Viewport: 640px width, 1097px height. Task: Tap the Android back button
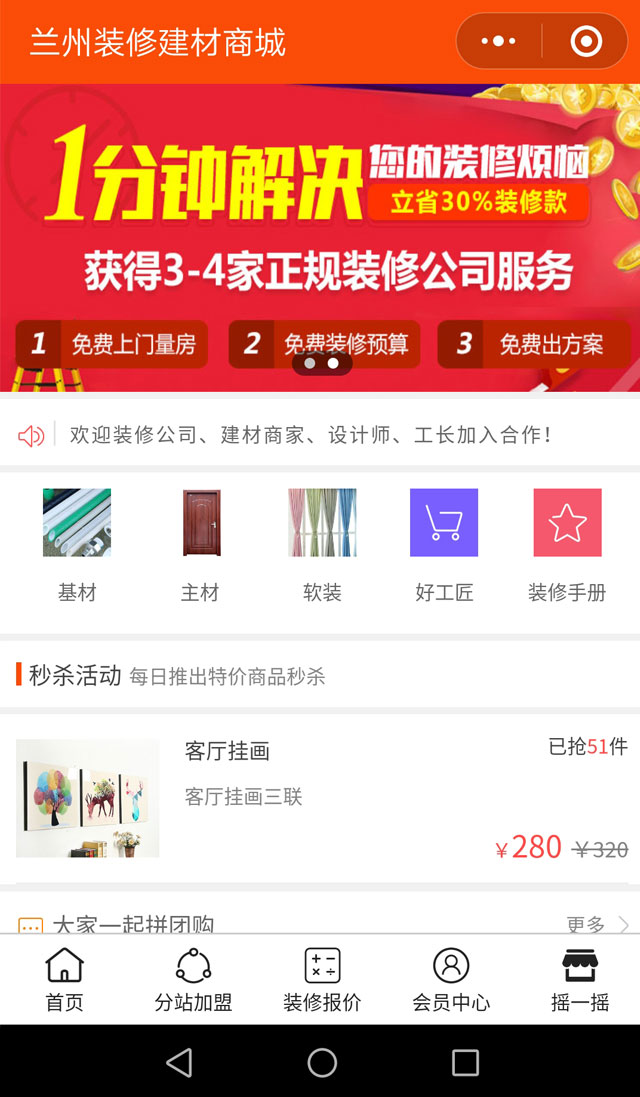tap(179, 1062)
